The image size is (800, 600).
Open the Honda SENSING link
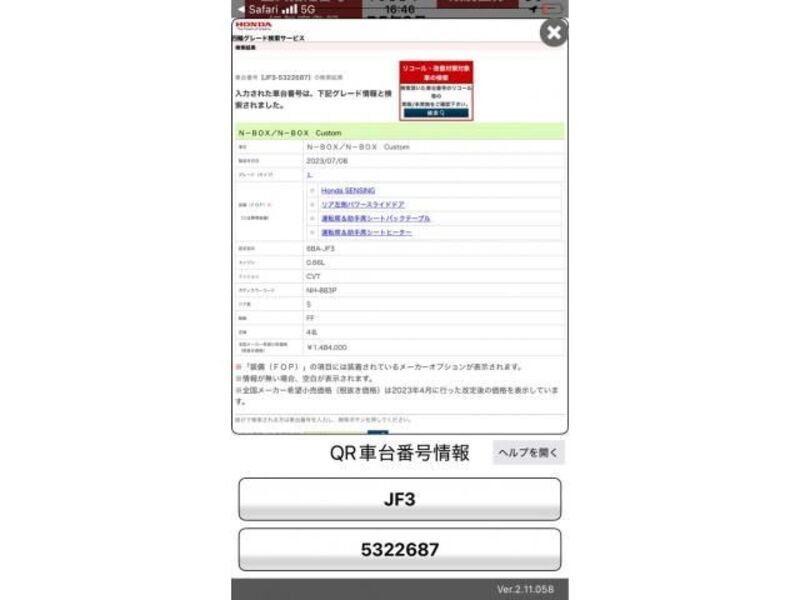[x=347, y=190]
